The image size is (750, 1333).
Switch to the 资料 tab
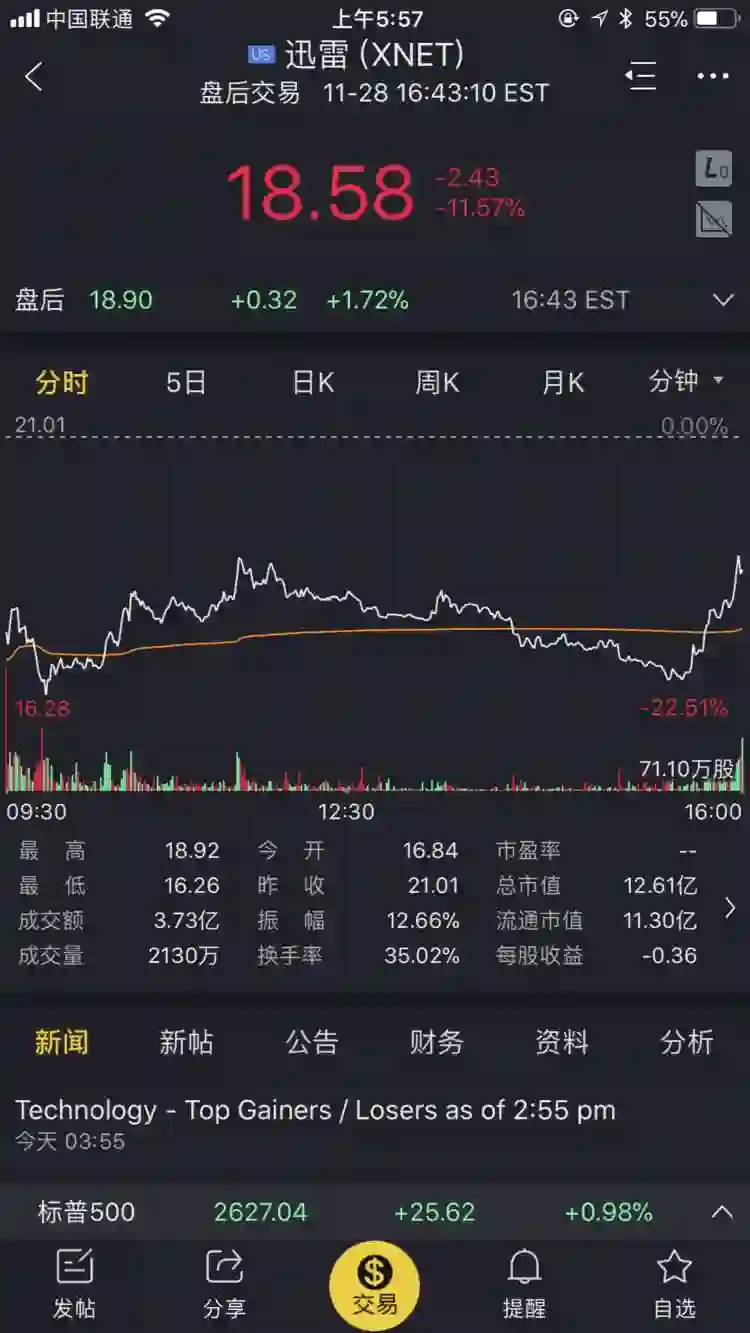pyautogui.click(x=562, y=1042)
